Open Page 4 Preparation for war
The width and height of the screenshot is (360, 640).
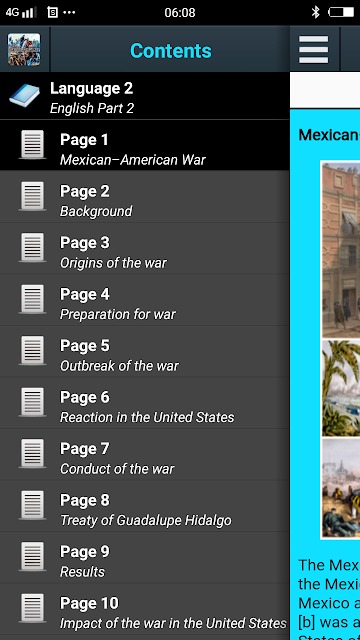coord(144,299)
